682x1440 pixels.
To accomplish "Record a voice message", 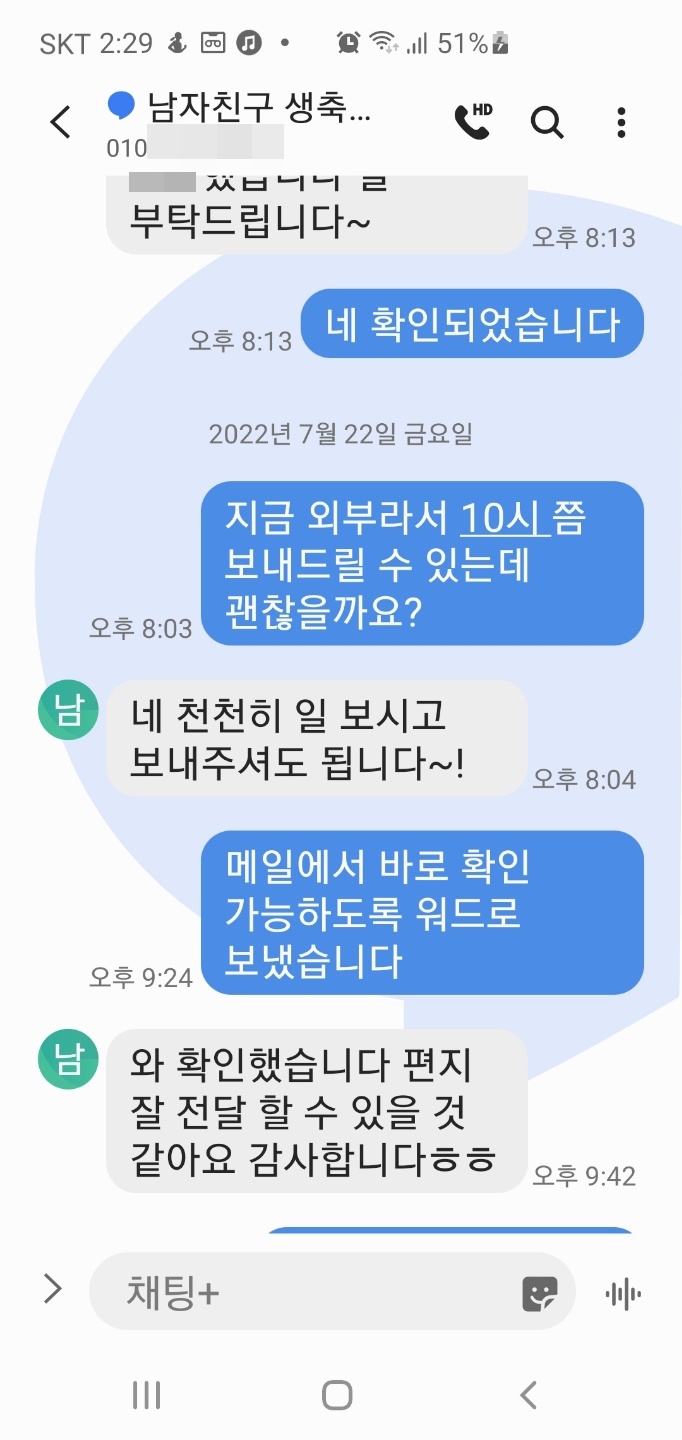I will 623,1294.
